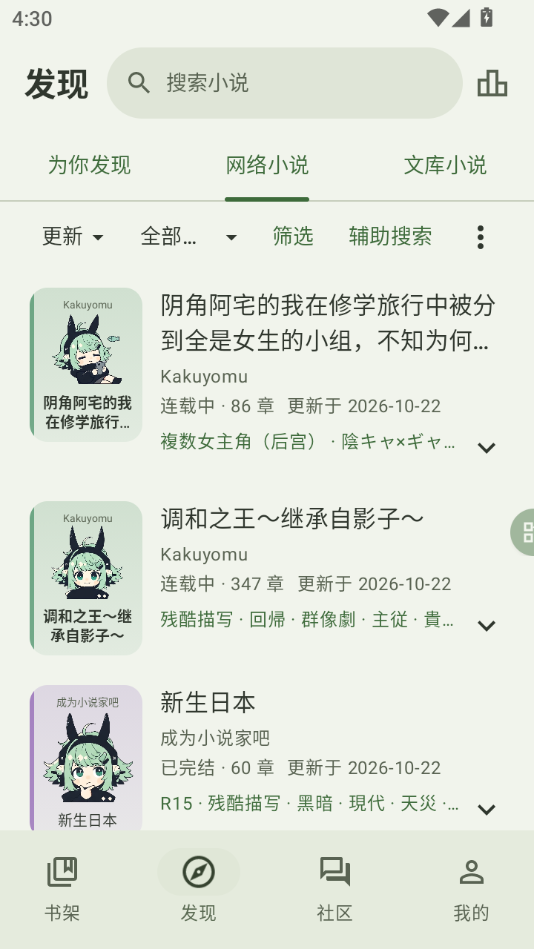Image resolution: width=534 pixels, height=949 pixels.
Task: Expand tags for 阴角阿宅 novel
Action: 487,448
